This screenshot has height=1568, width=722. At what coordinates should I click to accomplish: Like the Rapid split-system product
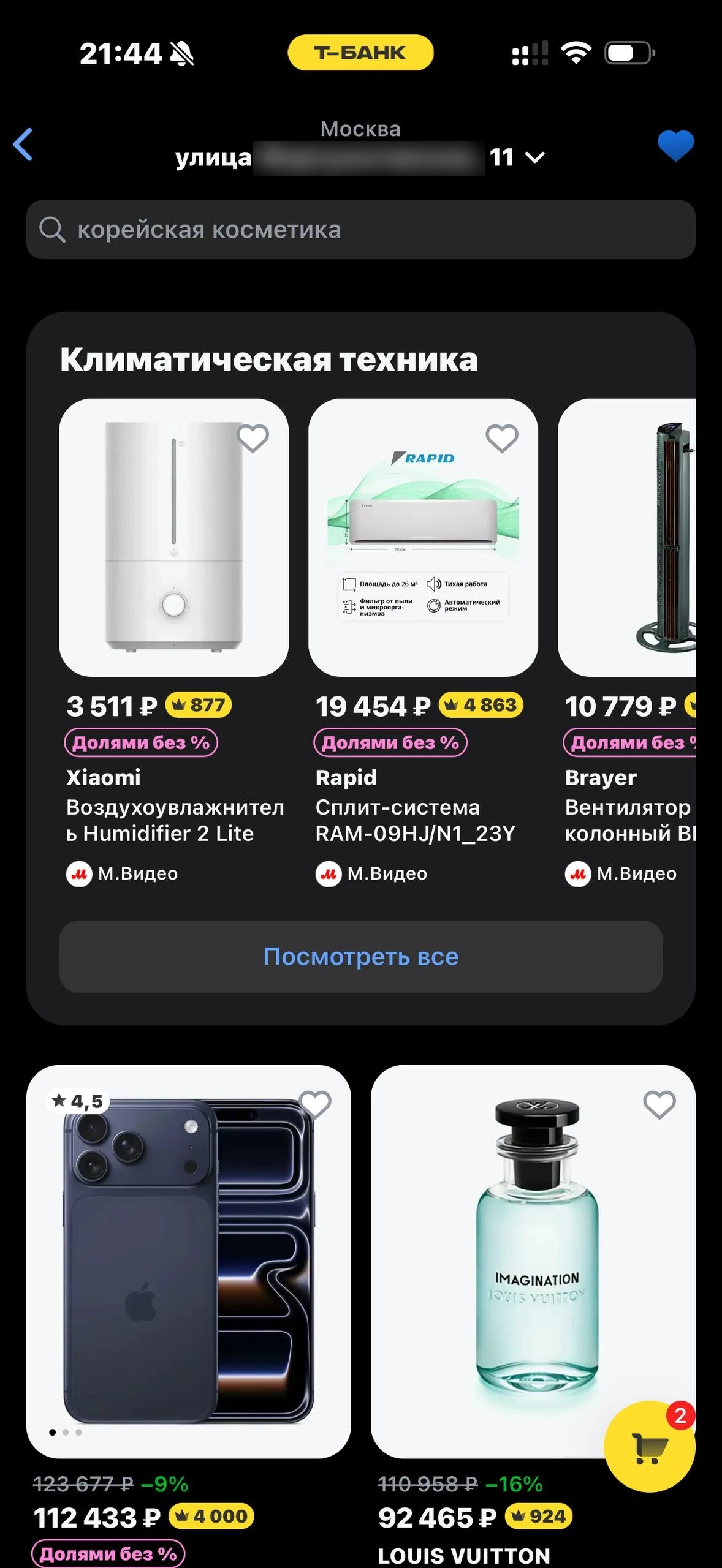(502, 438)
